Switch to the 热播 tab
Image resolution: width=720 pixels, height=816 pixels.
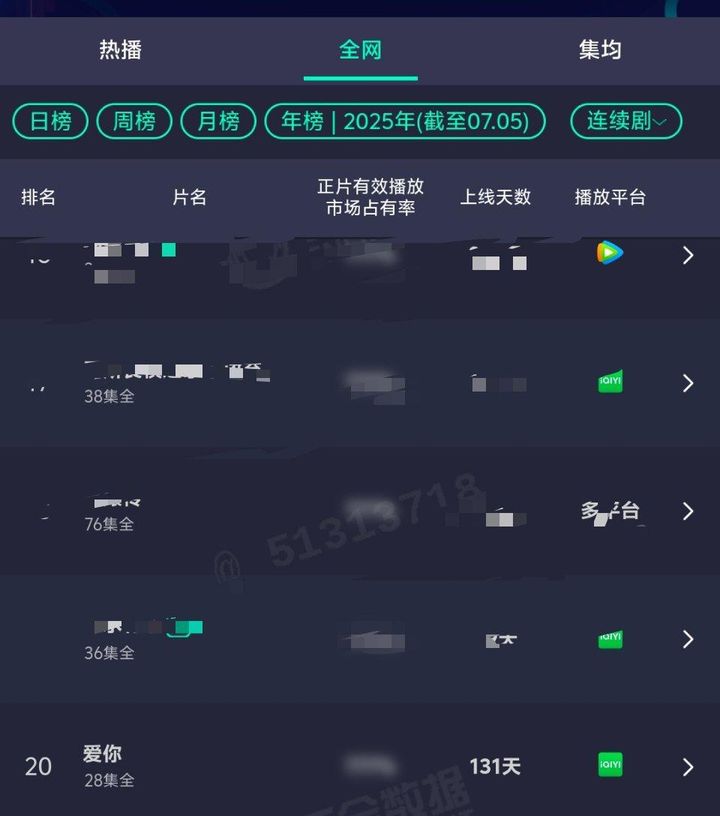coord(120,50)
